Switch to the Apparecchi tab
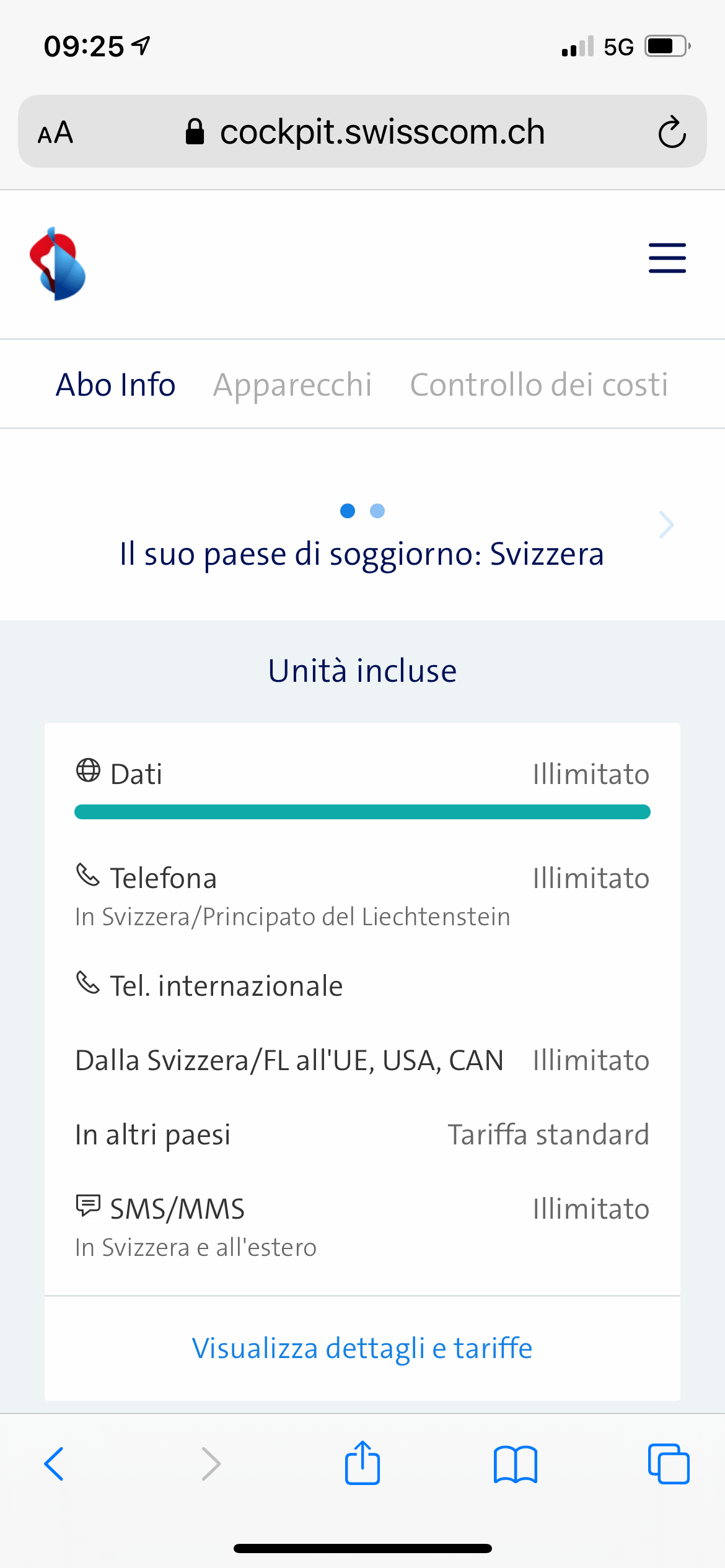 click(292, 385)
